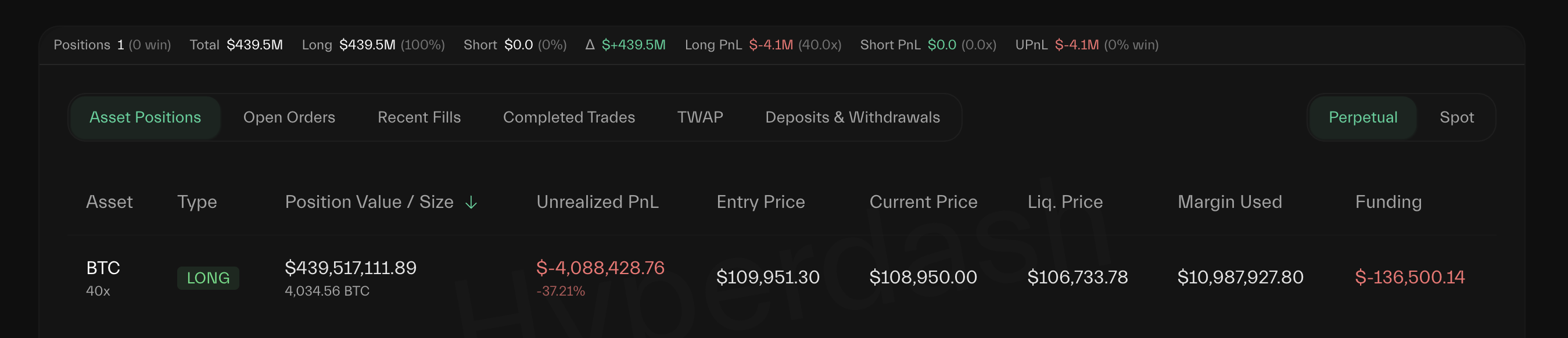The image size is (1568, 338).
Task: Open the BTC 40x position row
Action: [103, 277]
